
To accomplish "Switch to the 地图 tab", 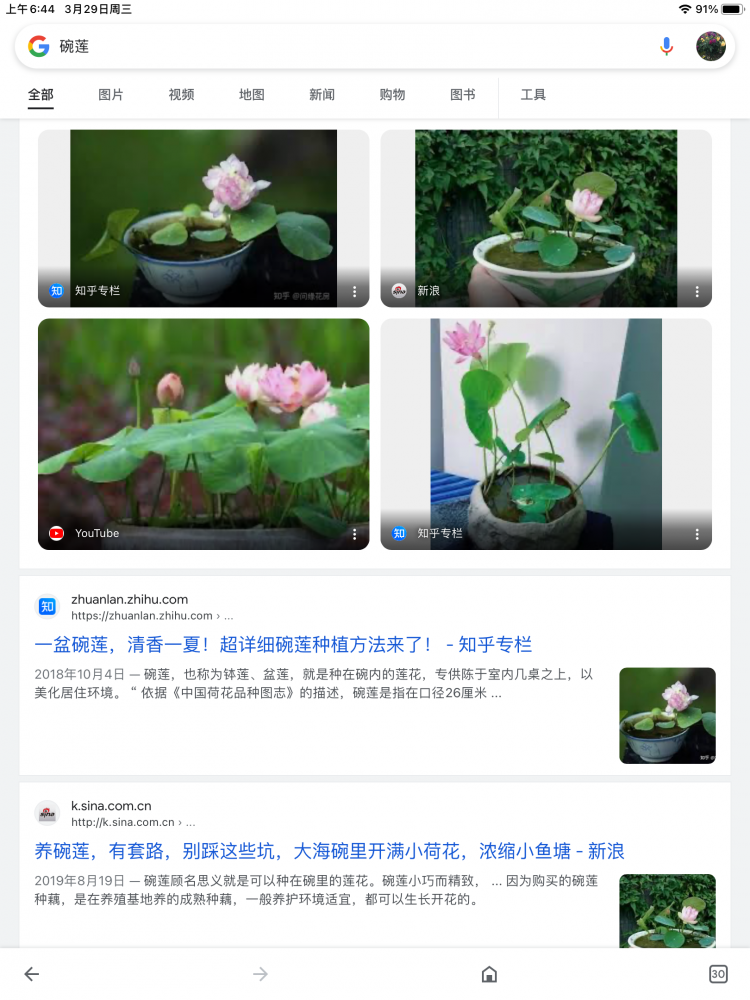I will (252, 95).
